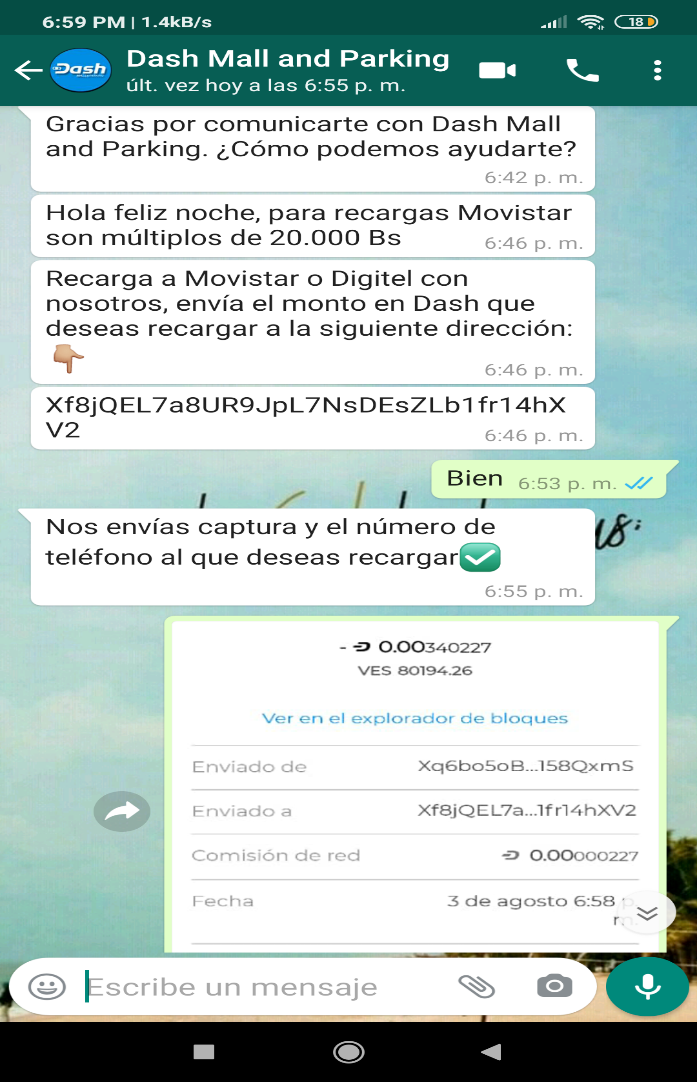
Task: Open the chat overflow menu
Action: (657, 70)
